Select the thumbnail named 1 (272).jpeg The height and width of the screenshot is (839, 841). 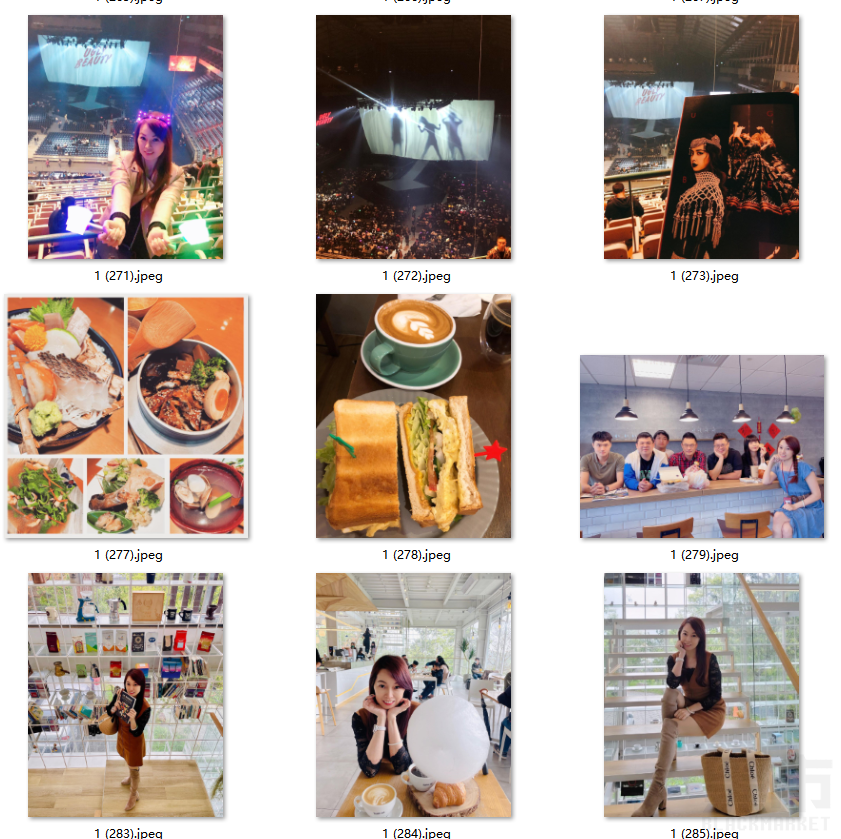pos(413,137)
